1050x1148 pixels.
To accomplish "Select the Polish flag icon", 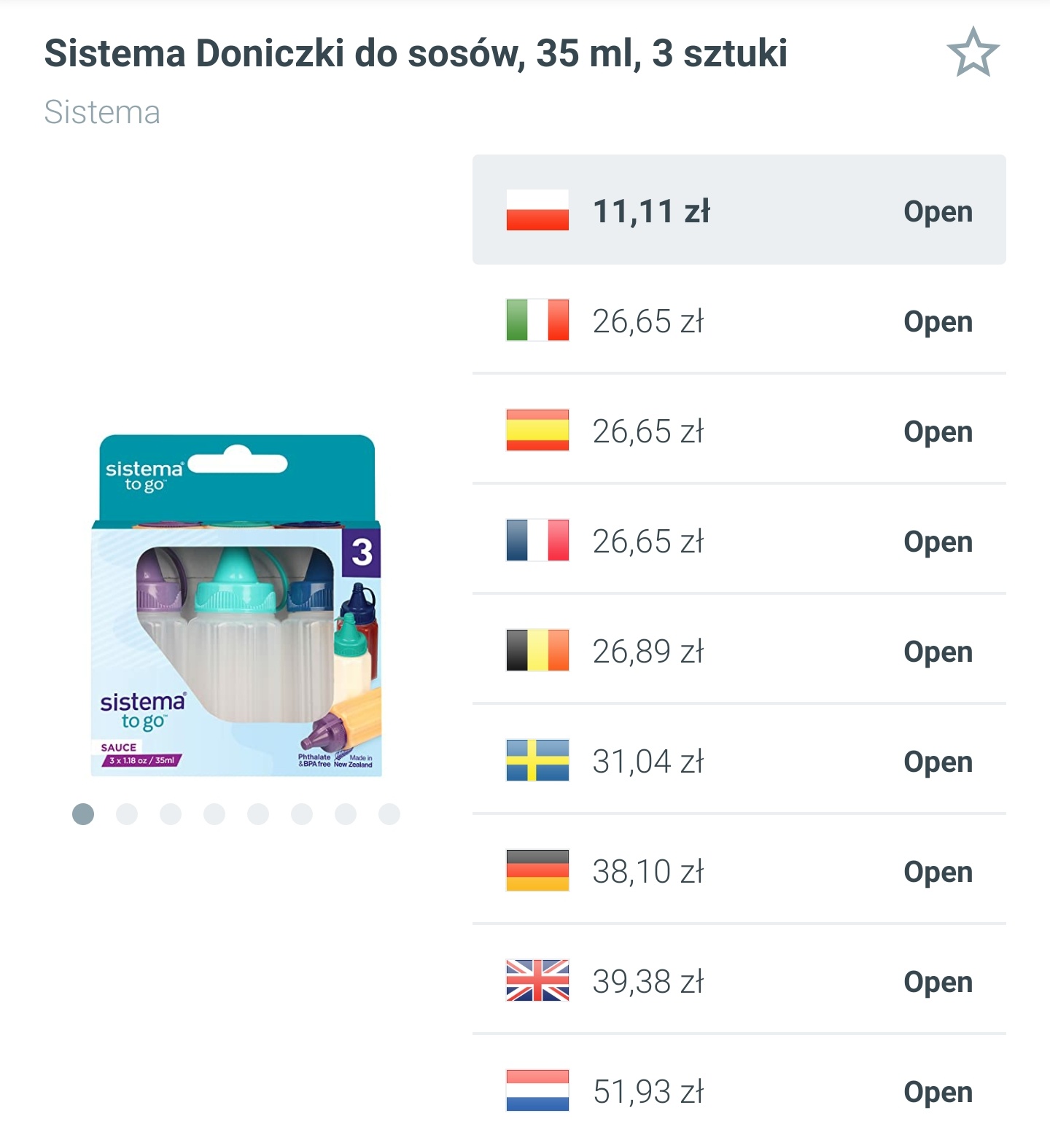I will (536, 212).
